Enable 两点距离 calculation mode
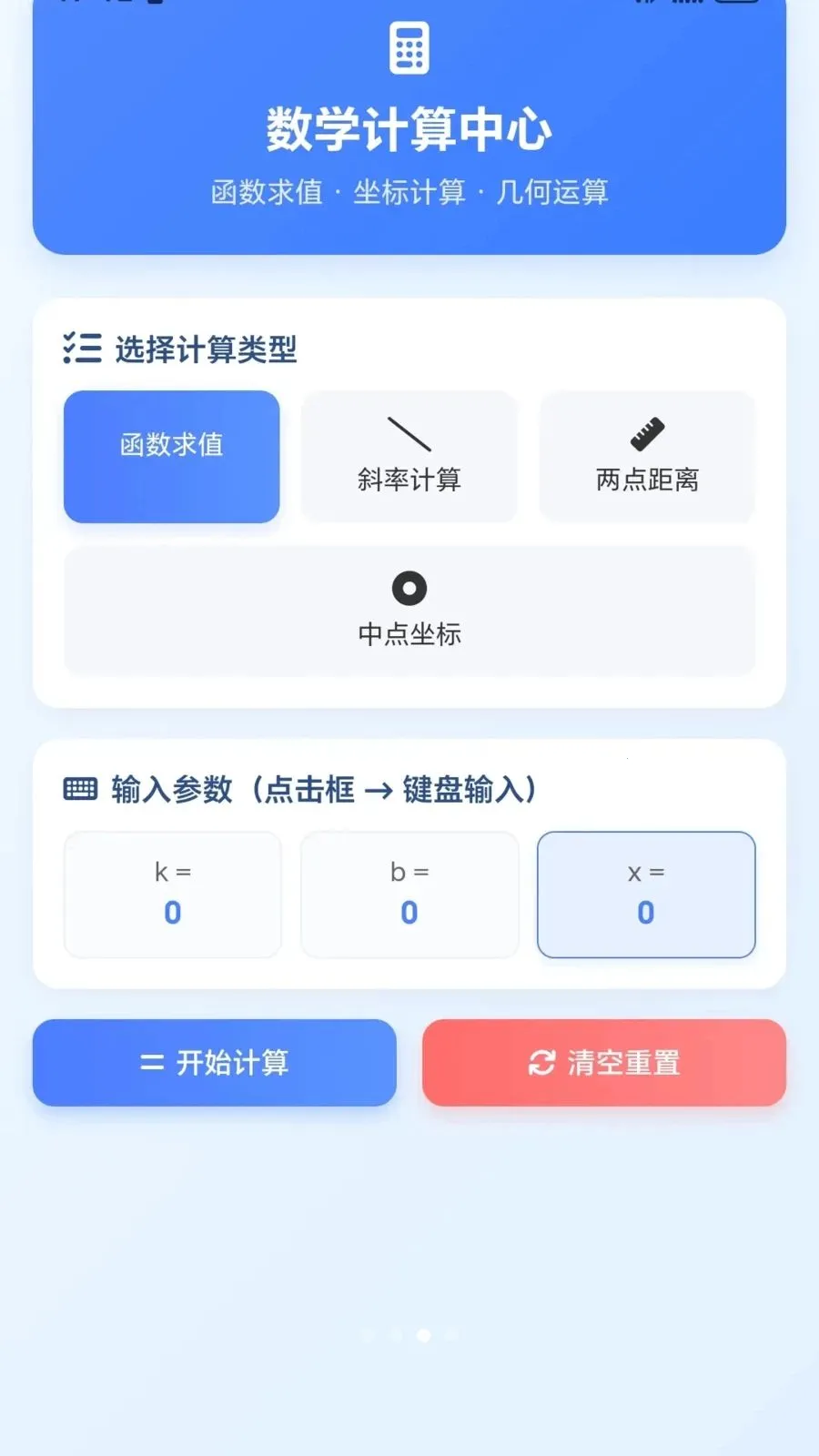Screen dimensions: 819x1456 (x=647, y=457)
